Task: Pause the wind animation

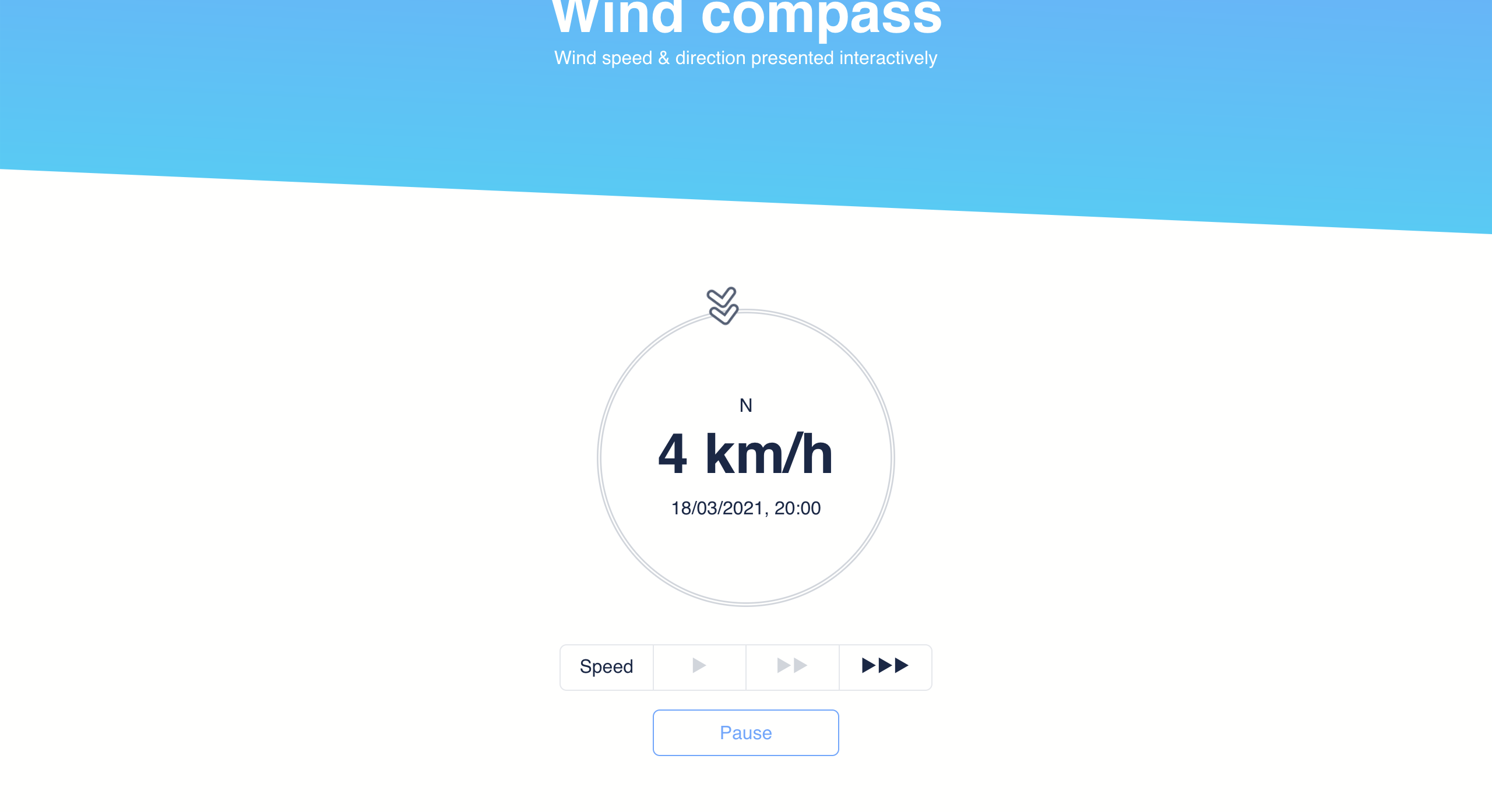Action: (x=745, y=733)
